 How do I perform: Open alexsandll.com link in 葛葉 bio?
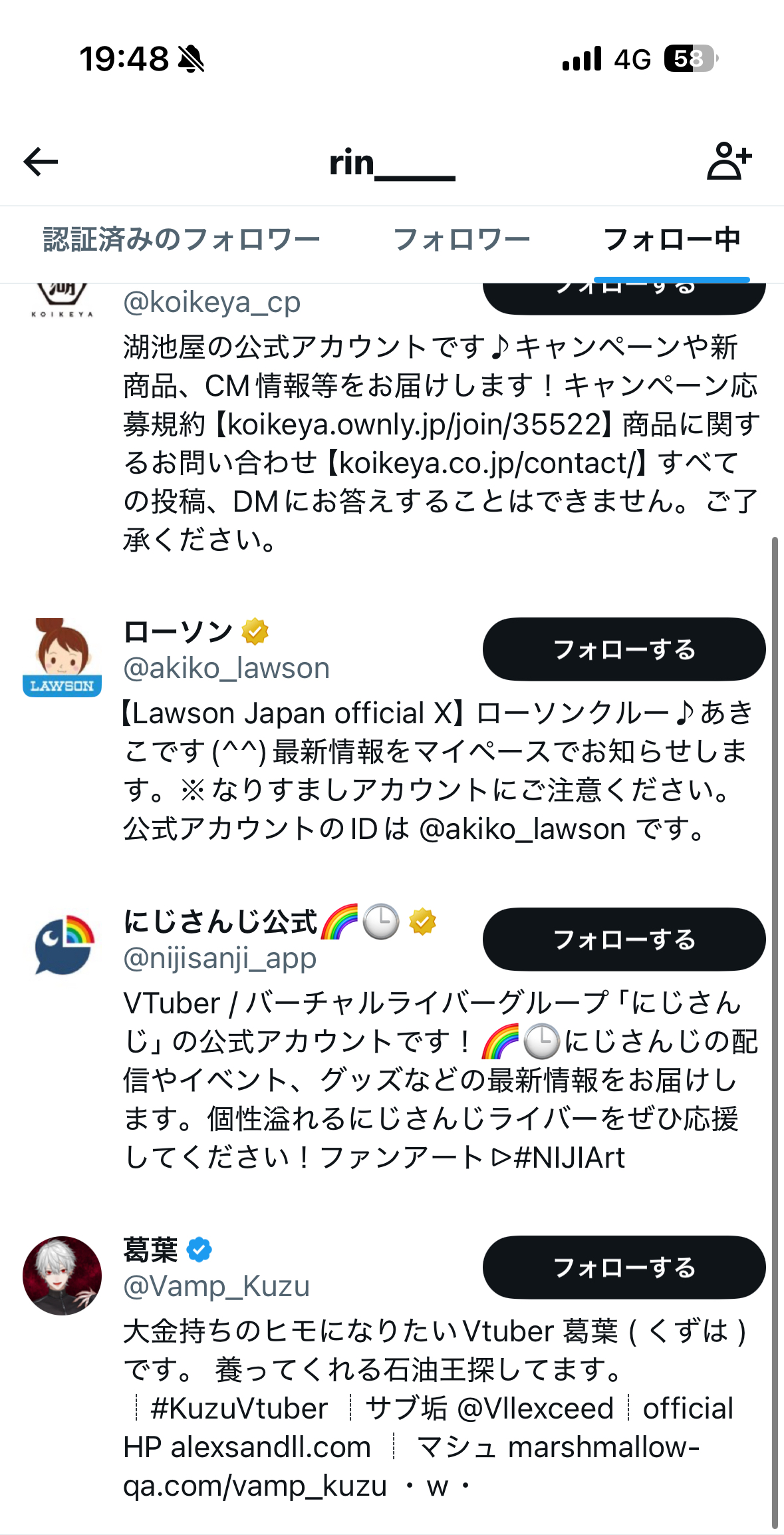[271, 1447]
